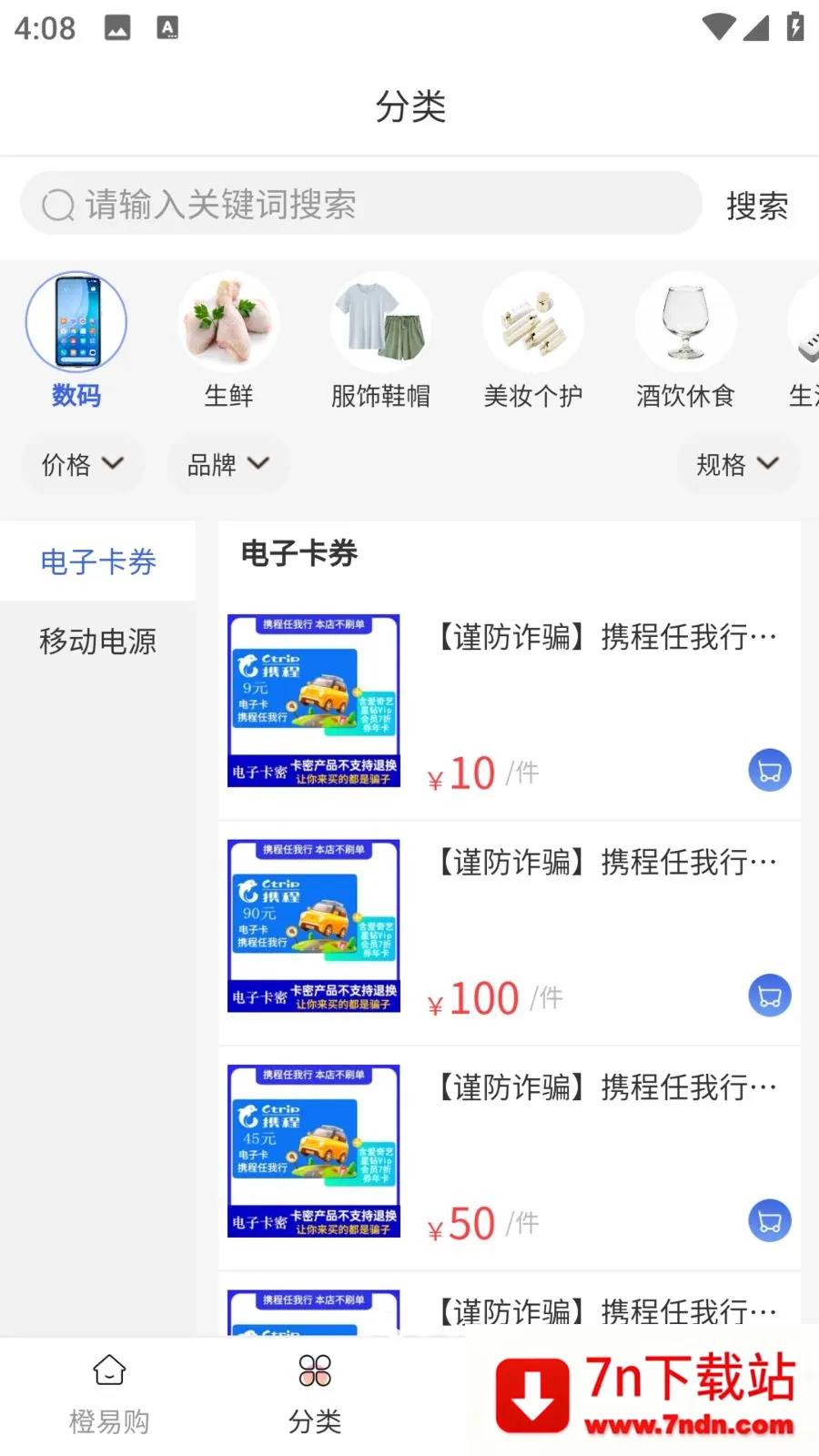Add the ¥100 Ctrip card to cart
This screenshot has width=819, height=1456.
[769, 995]
